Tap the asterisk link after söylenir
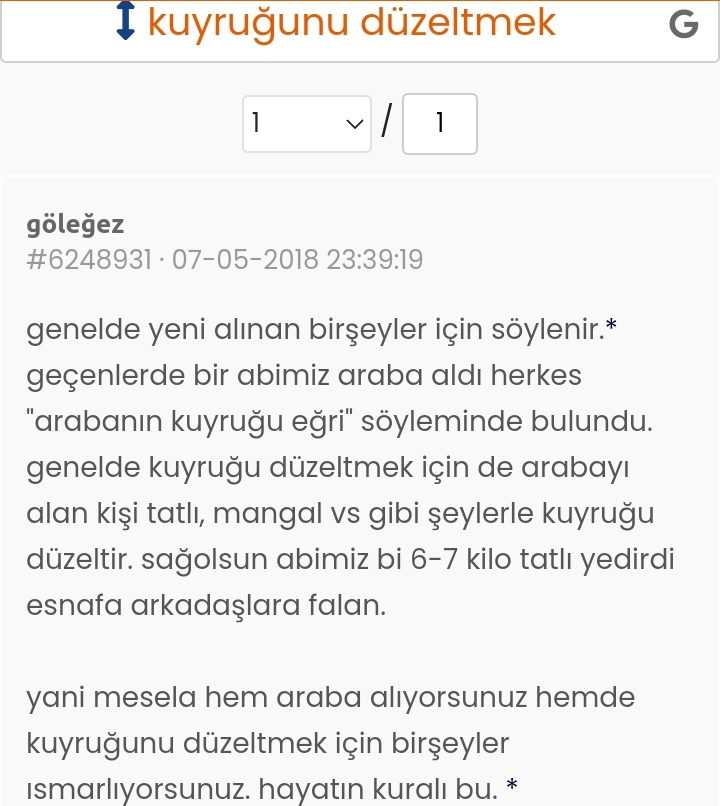Screen dimensions: 720x806 [611, 325]
